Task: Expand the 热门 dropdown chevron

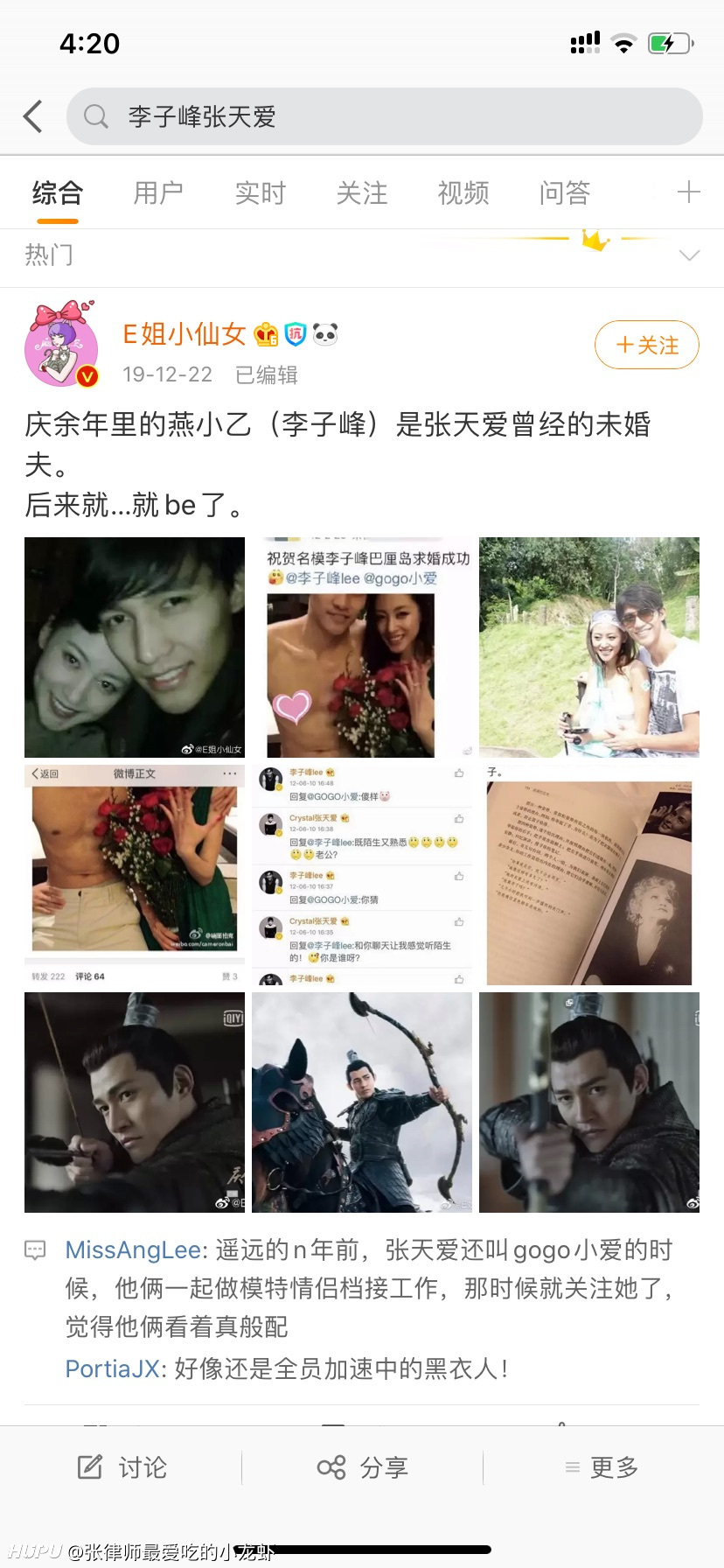Action: [690, 255]
